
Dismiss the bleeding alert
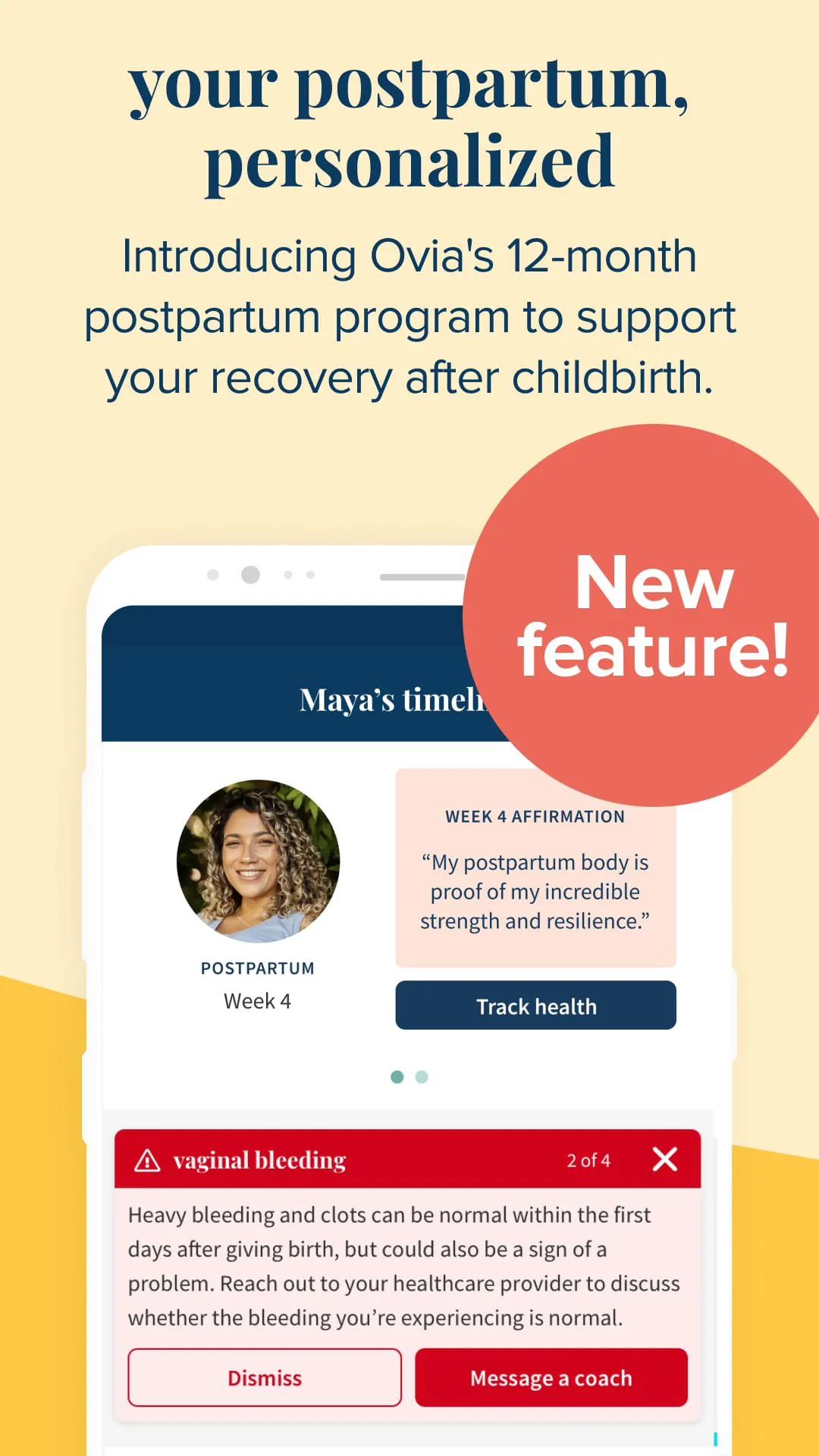click(264, 1378)
